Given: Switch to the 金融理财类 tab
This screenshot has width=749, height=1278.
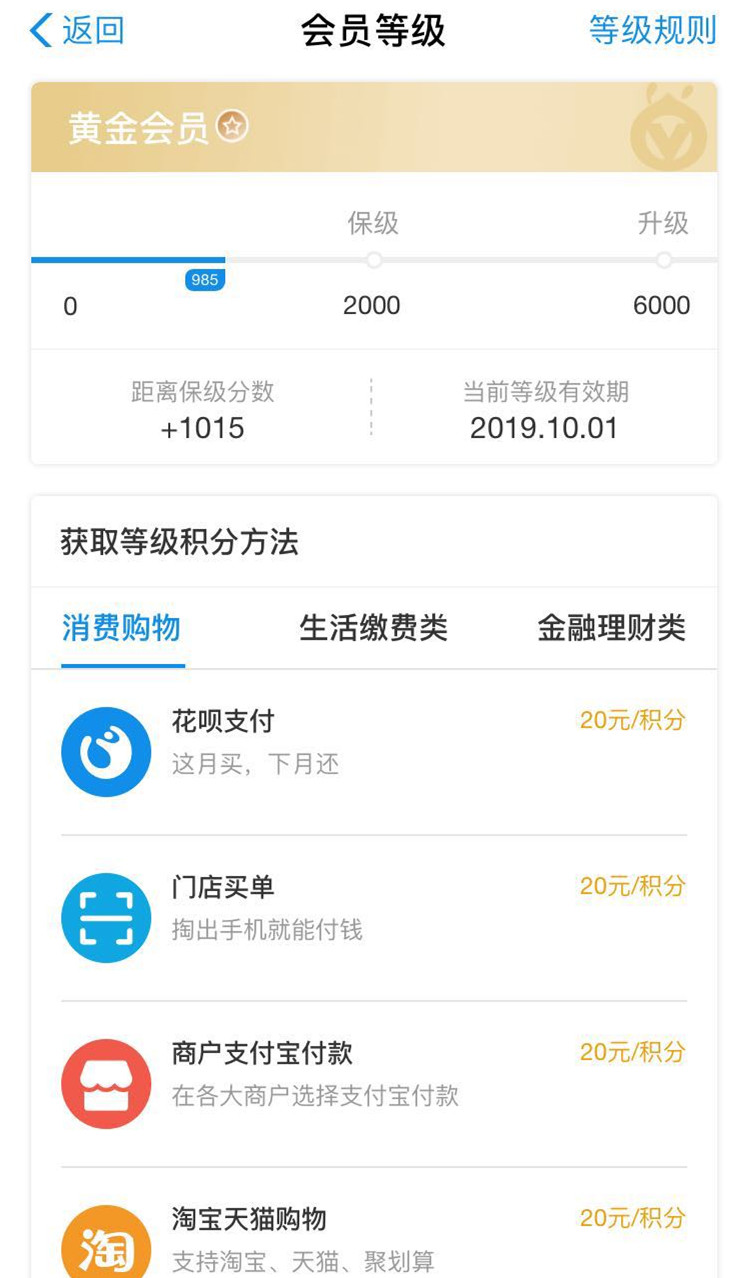Looking at the screenshot, I should (x=612, y=628).
